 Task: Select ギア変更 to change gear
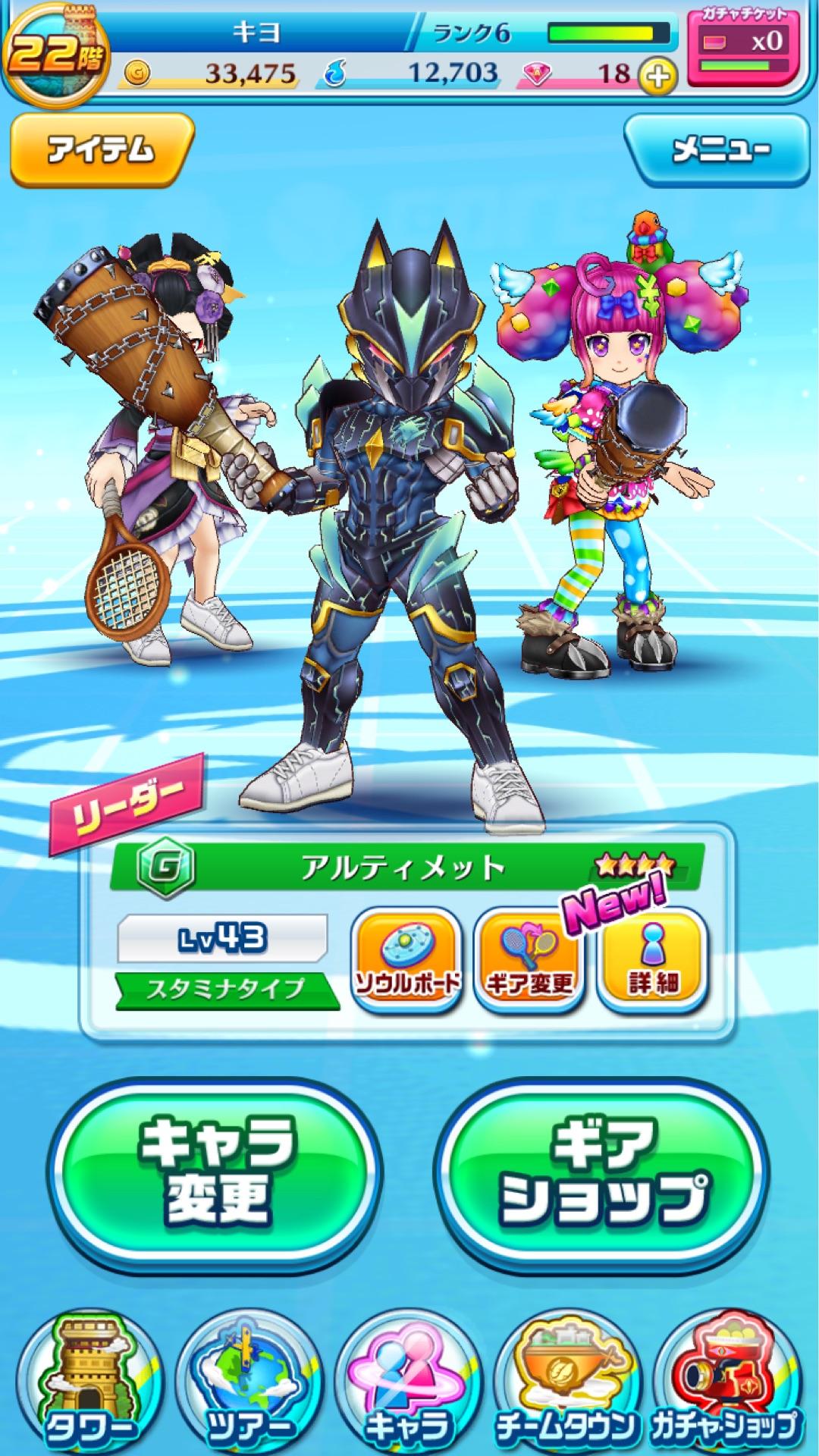529,960
